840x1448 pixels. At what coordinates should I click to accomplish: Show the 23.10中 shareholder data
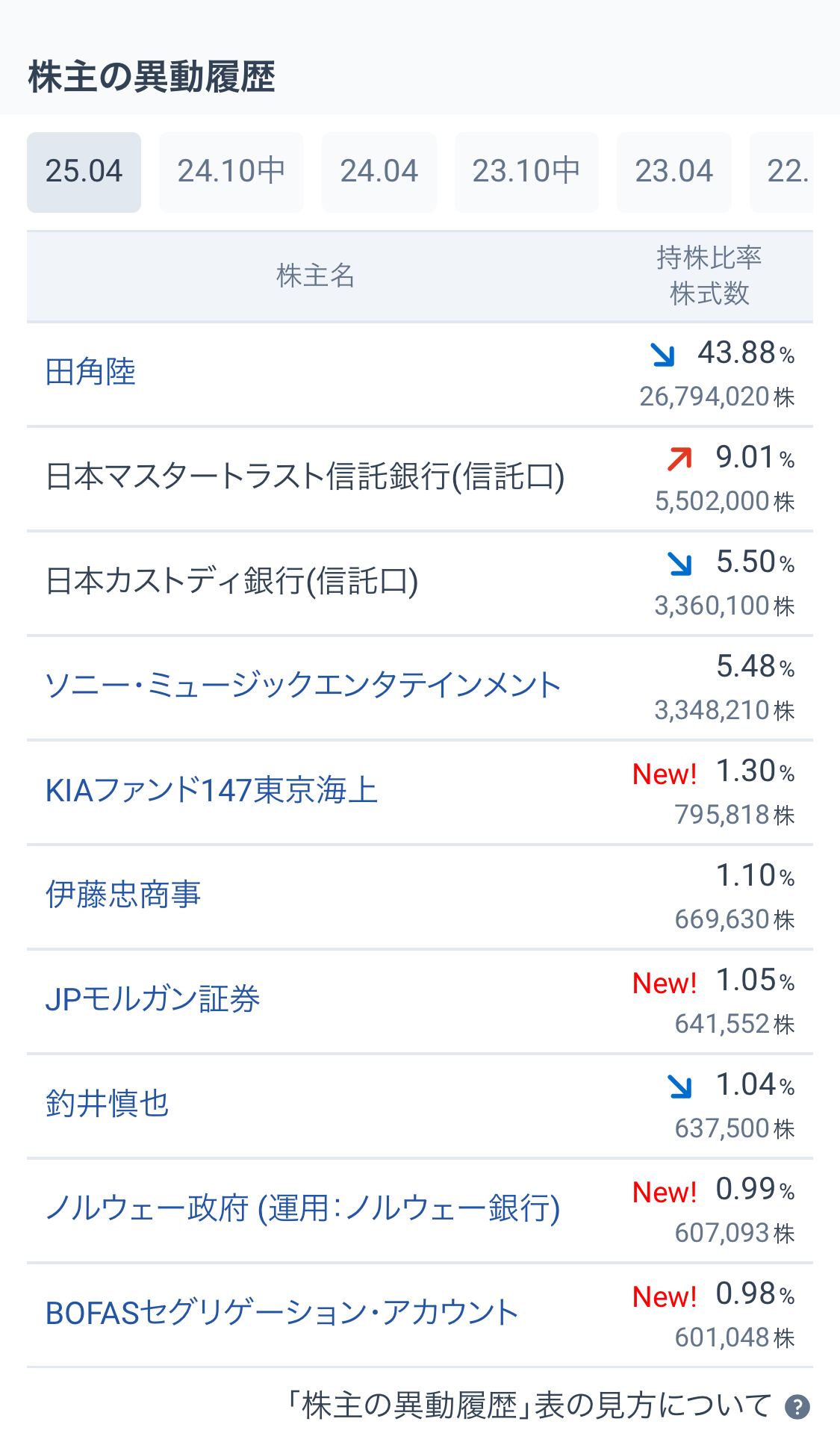[x=526, y=173]
